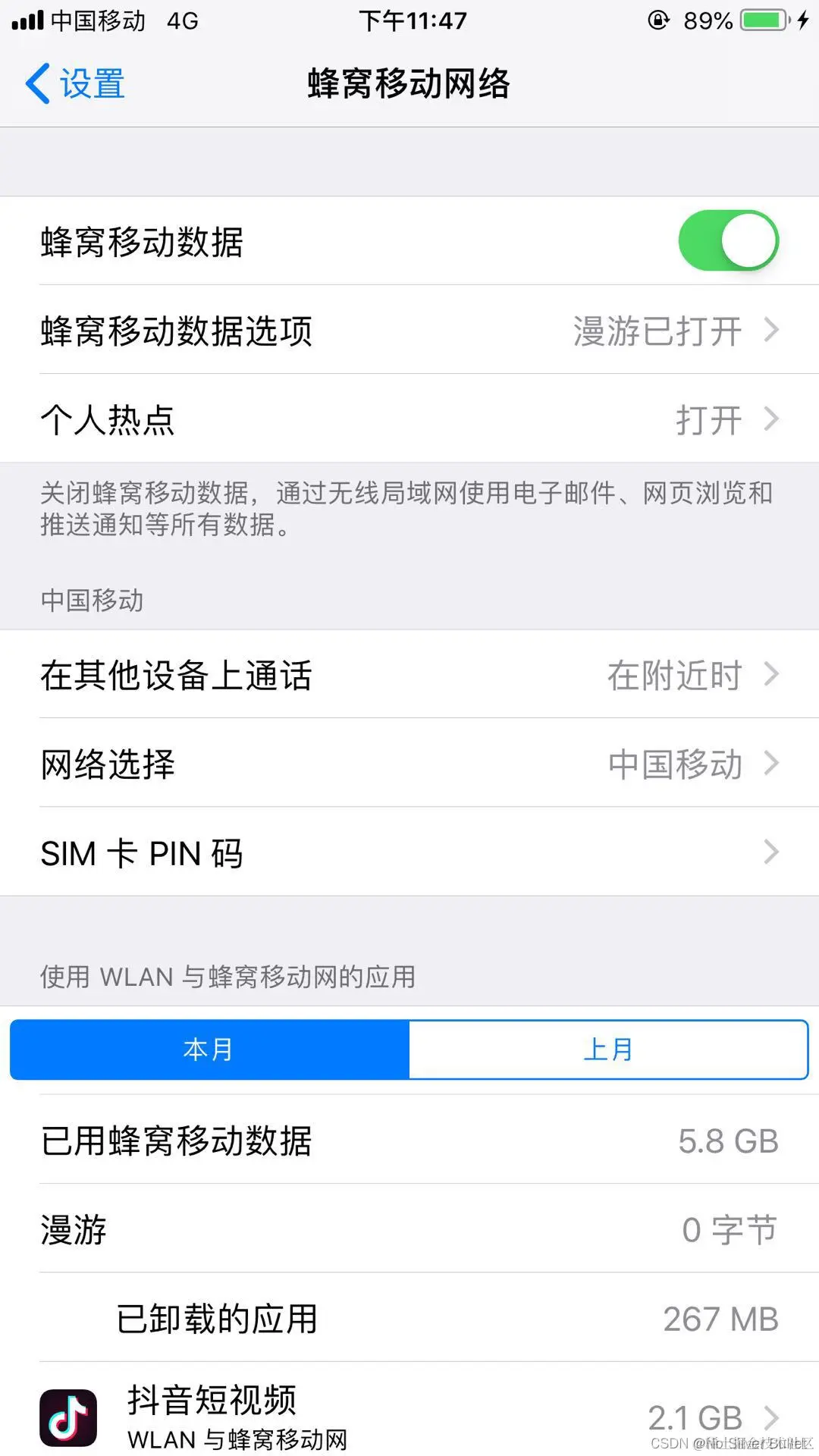Screen dimensions: 819x1456
Task: Switch to the 上月 segment
Action: (608, 1050)
